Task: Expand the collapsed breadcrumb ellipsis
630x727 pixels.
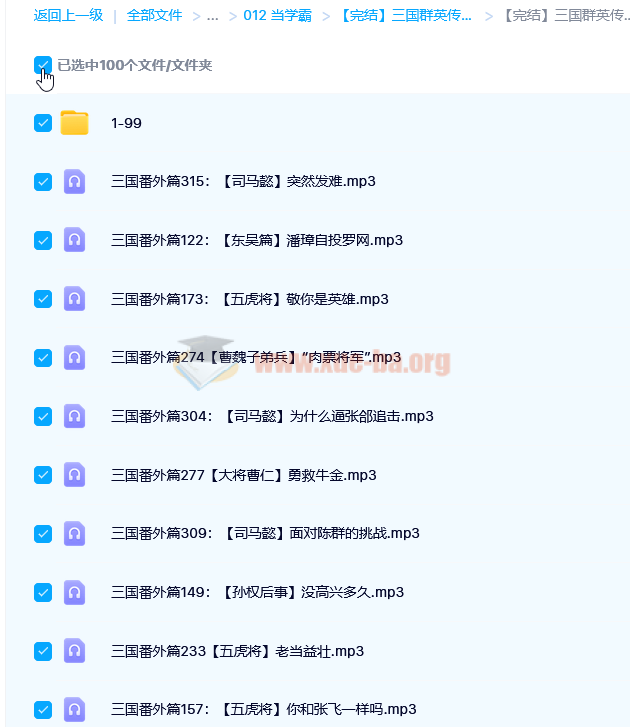Action: [x=212, y=15]
